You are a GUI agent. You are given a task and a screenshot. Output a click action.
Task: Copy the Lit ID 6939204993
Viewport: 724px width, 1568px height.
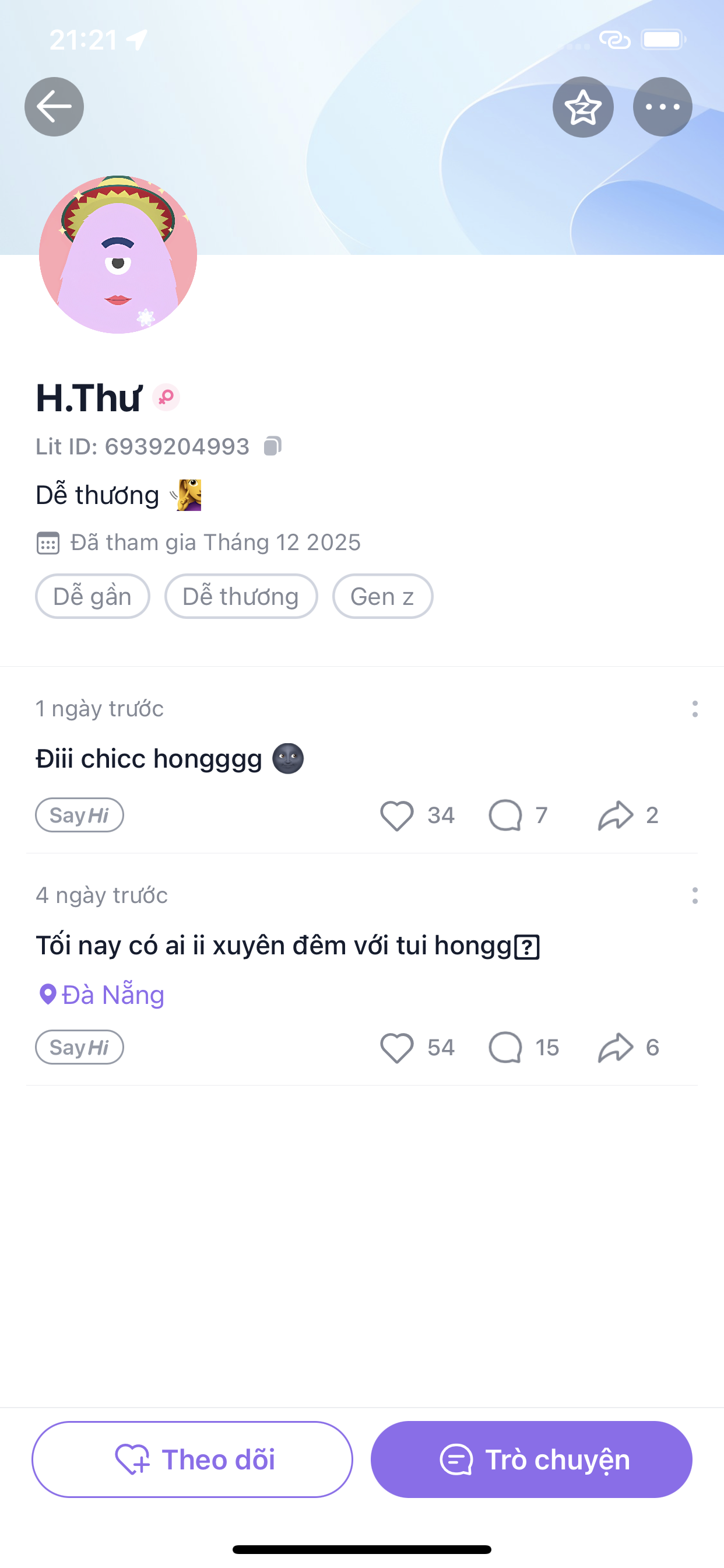coord(273,446)
